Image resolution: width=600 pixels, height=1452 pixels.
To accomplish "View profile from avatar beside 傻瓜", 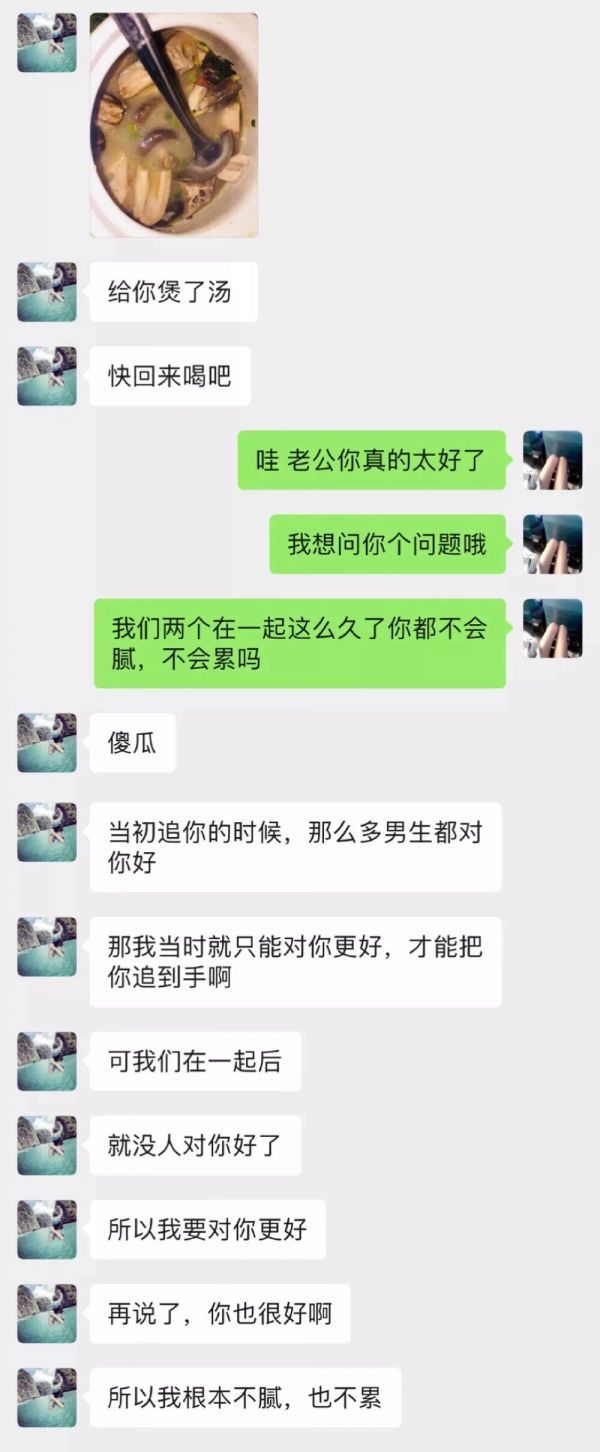I will 47,743.
